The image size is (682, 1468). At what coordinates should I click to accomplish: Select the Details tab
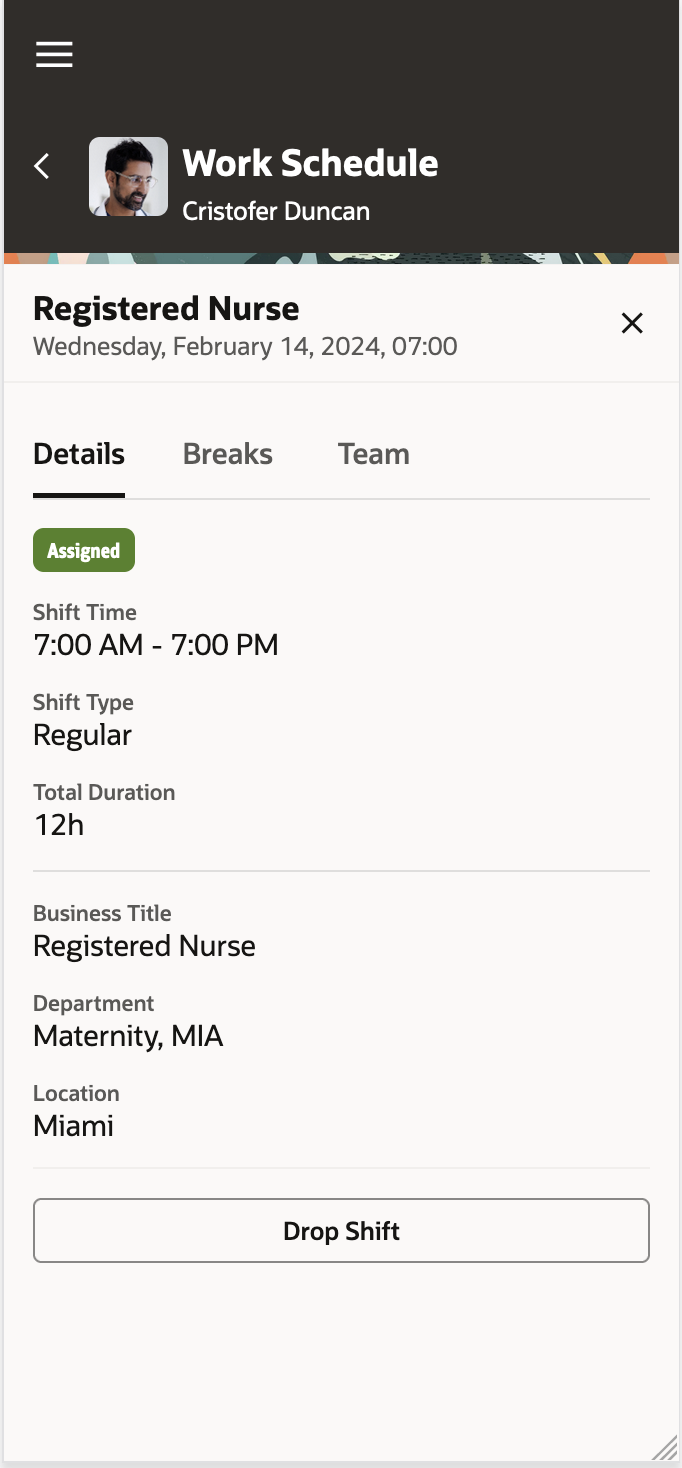(79, 454)
